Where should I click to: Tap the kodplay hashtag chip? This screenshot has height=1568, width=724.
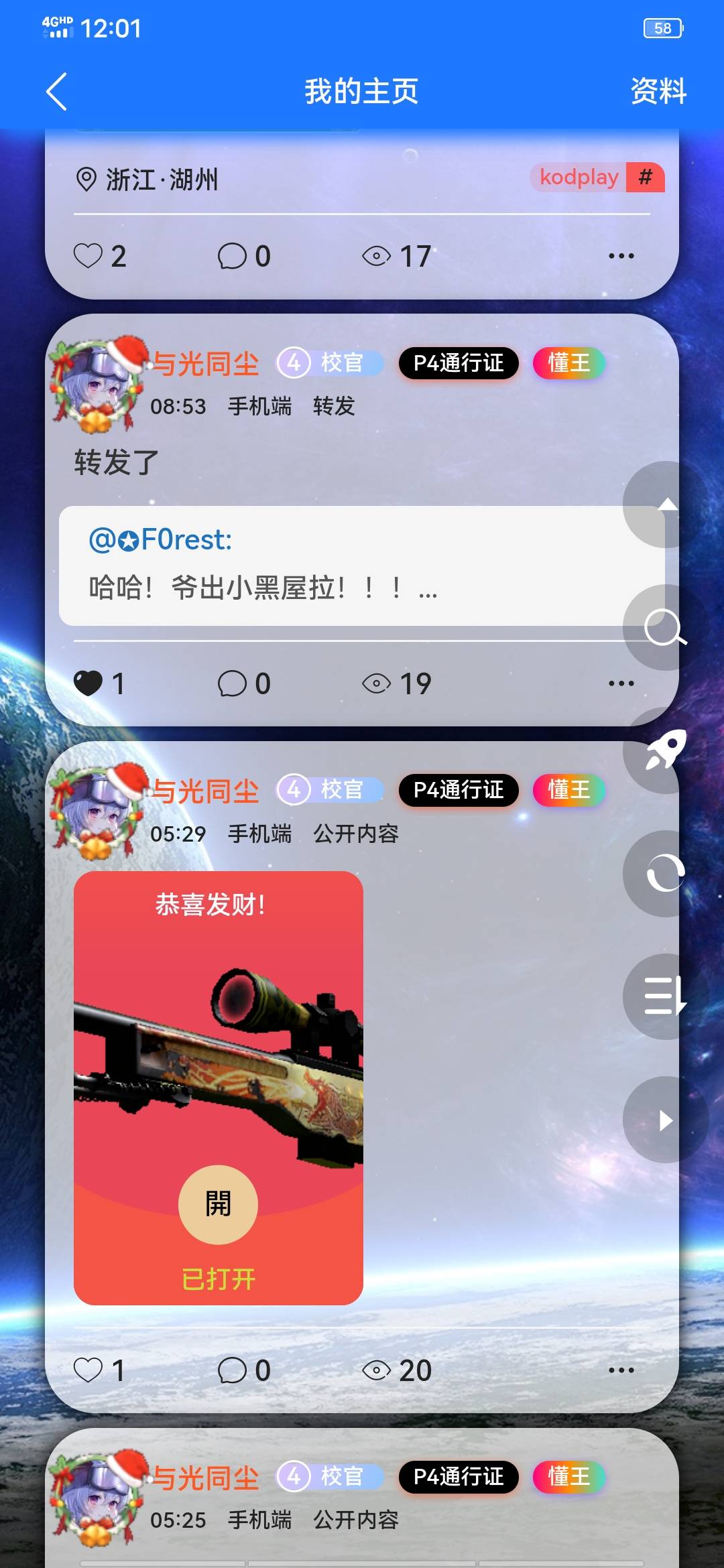597,178
